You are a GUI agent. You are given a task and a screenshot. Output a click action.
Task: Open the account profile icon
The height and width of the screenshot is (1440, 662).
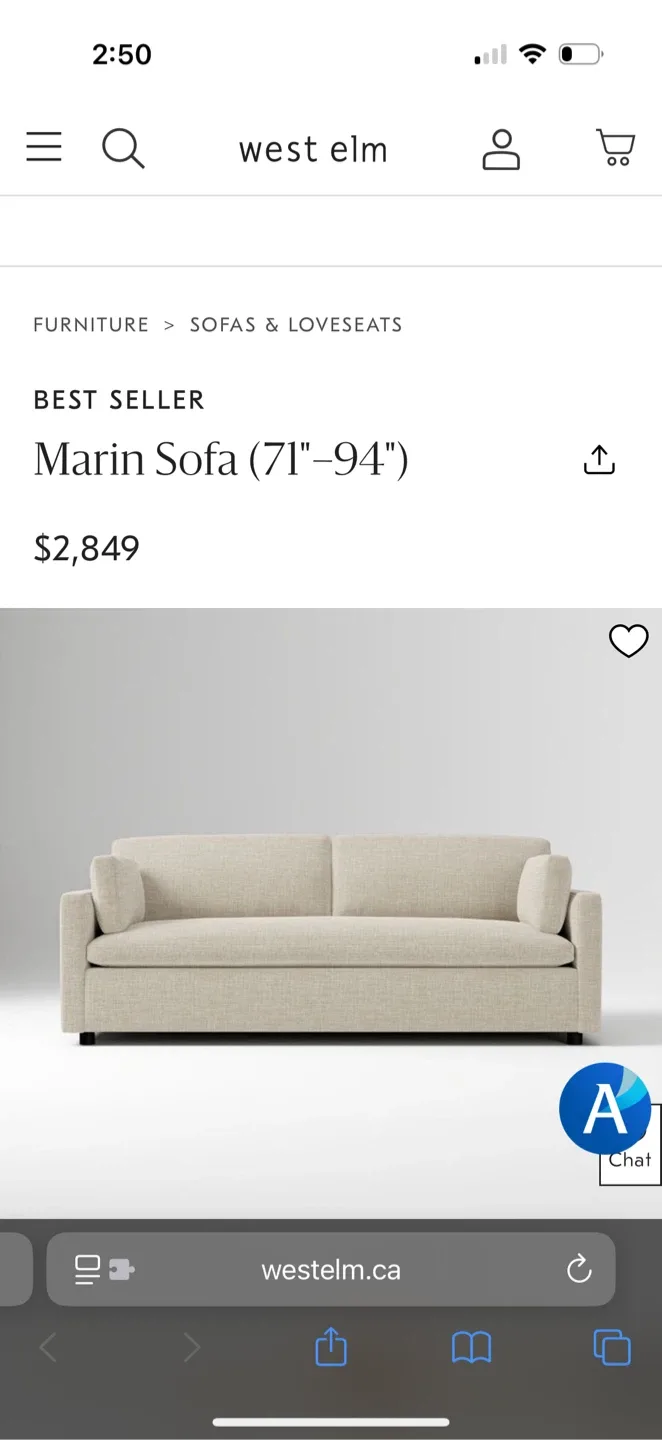pos(501,149)
